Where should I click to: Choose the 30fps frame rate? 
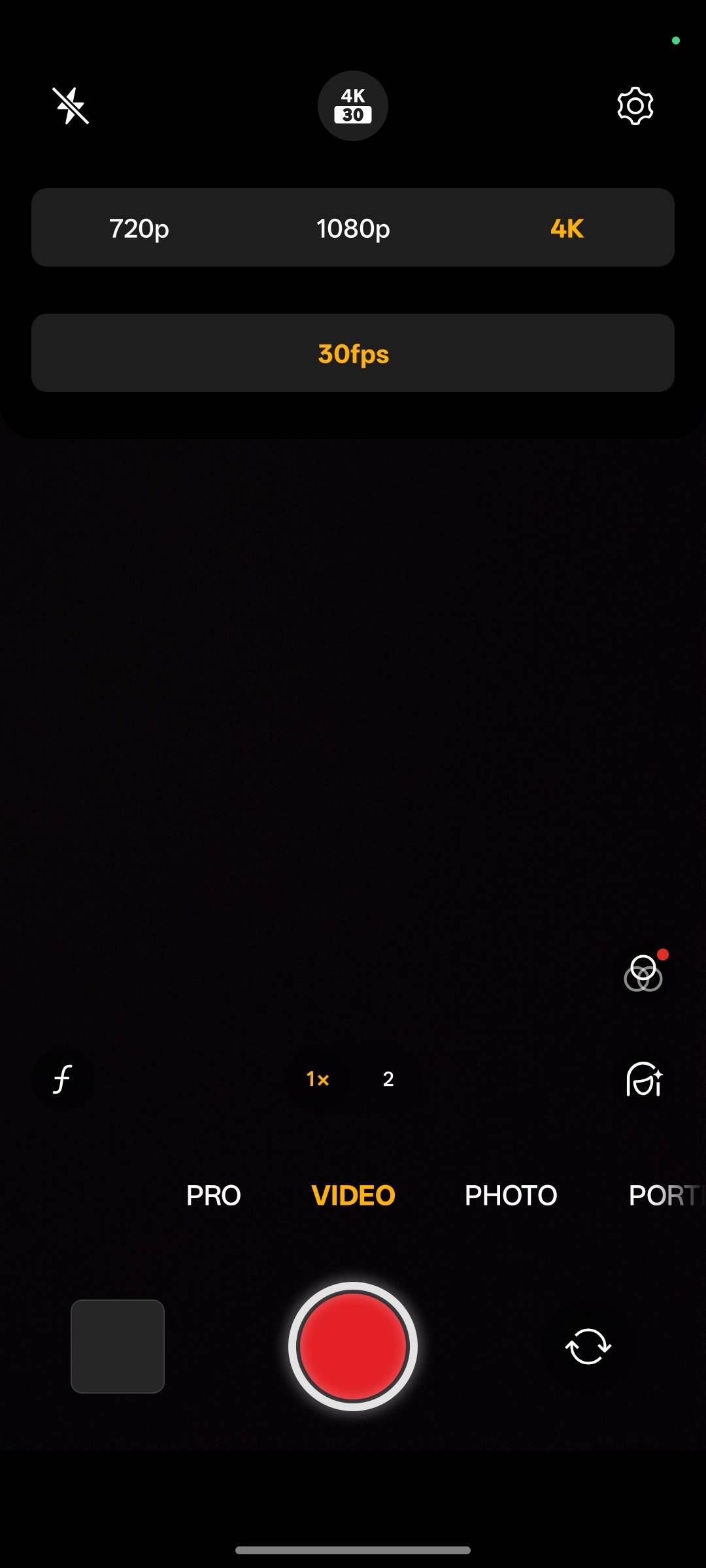[x=353, y=354]
